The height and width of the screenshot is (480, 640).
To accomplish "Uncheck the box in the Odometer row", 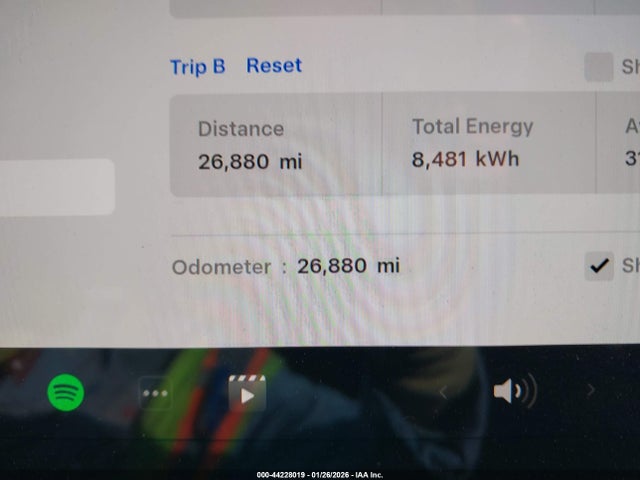I will pos(599,266).
